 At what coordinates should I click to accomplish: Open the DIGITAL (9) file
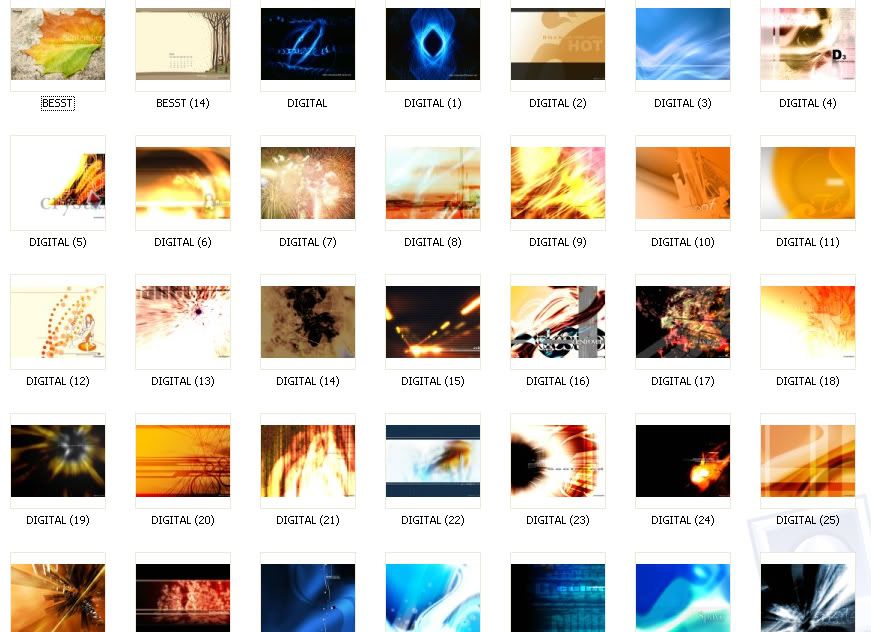click(557, 183)
